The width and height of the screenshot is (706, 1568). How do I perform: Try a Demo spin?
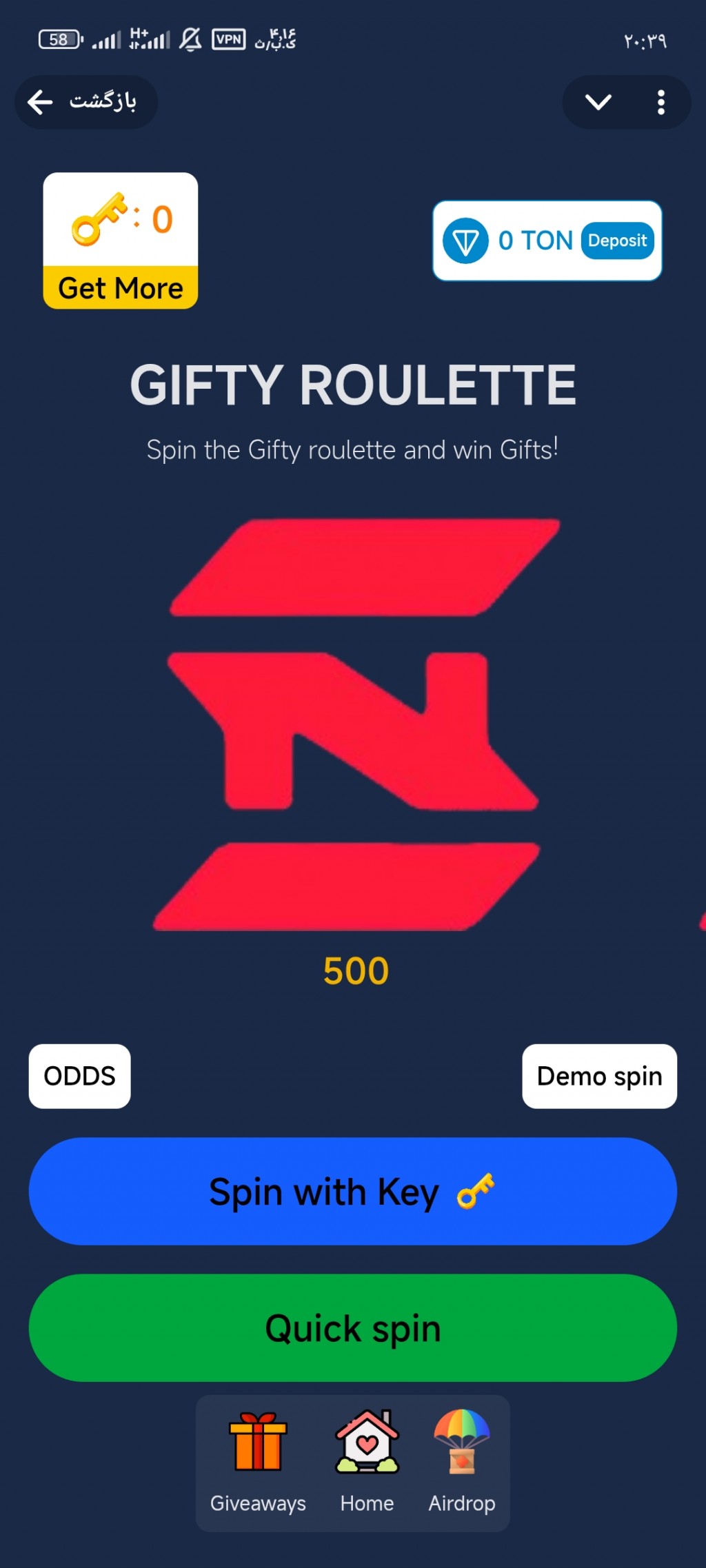(599, 1076)
